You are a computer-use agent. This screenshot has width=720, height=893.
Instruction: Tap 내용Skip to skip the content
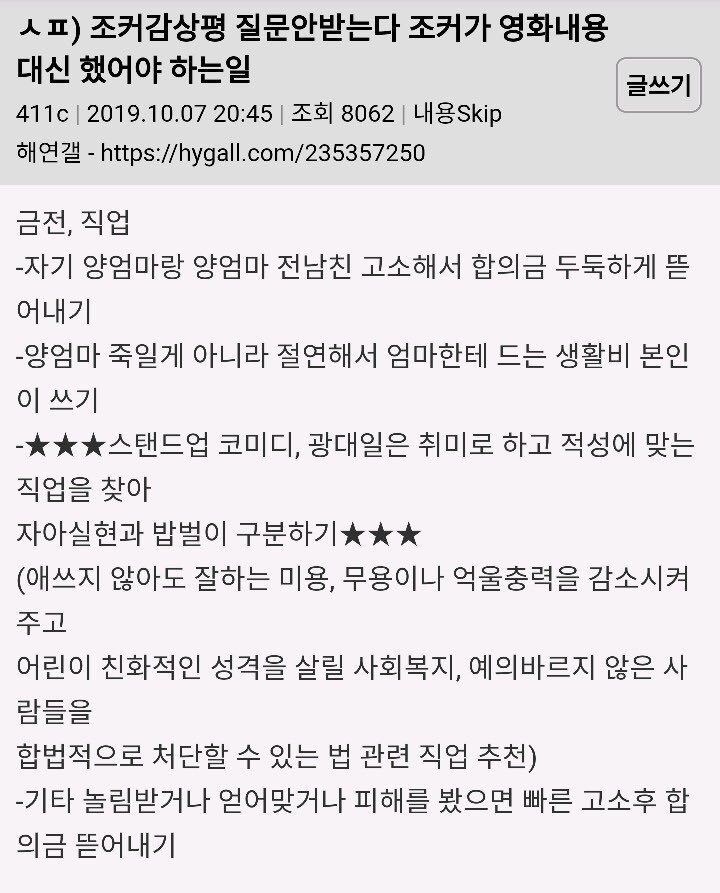coord(457,114)
